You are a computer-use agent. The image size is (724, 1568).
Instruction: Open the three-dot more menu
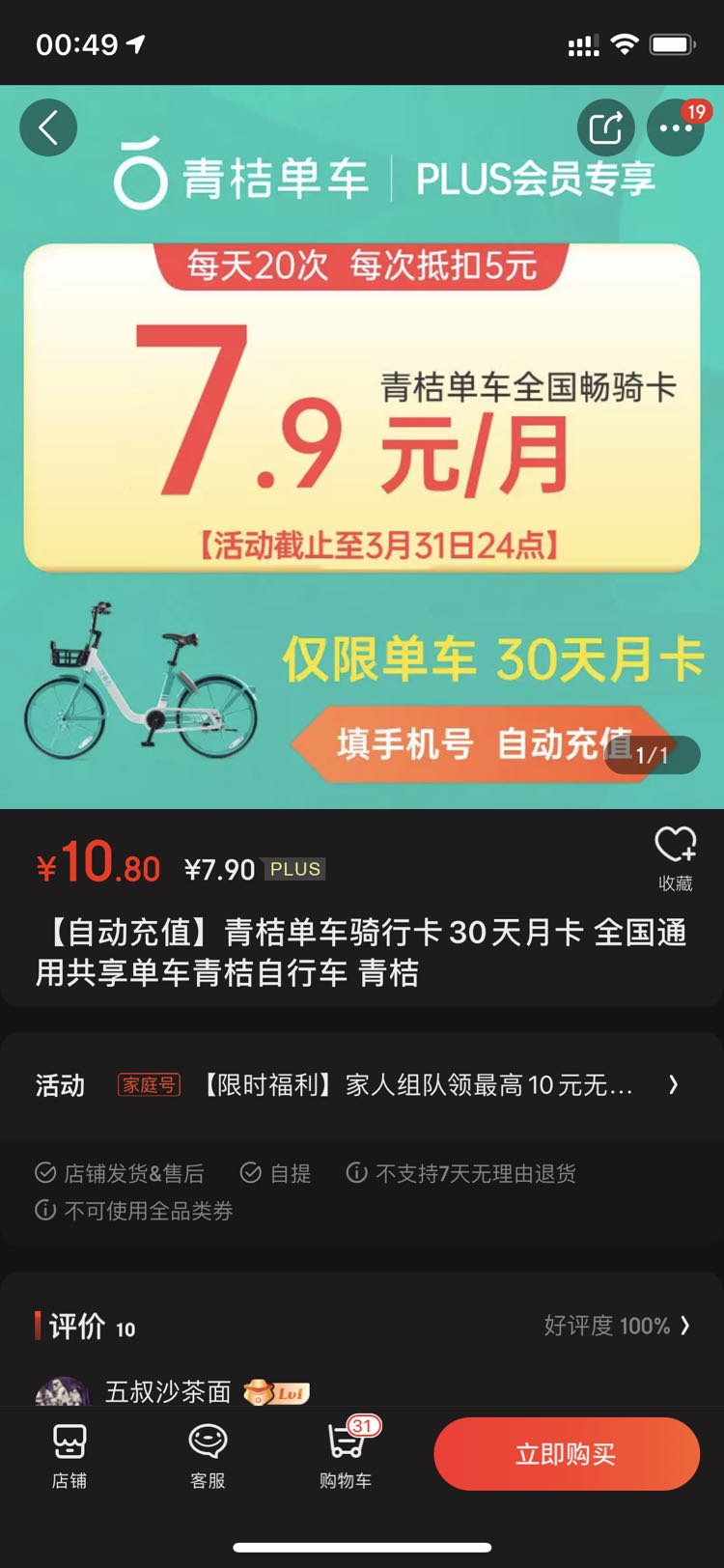675,127
